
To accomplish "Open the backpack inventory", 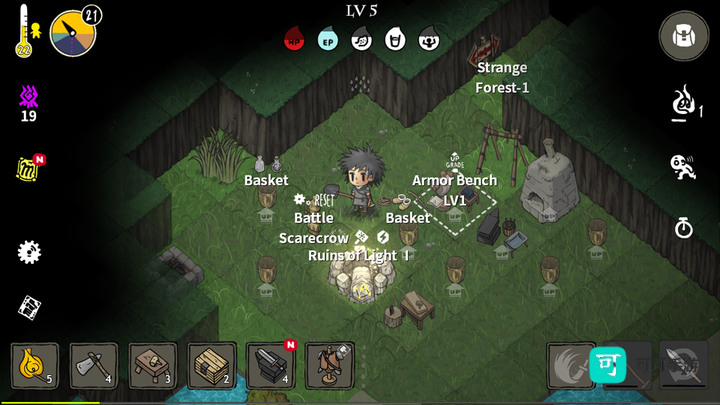I will coord(684,36).
